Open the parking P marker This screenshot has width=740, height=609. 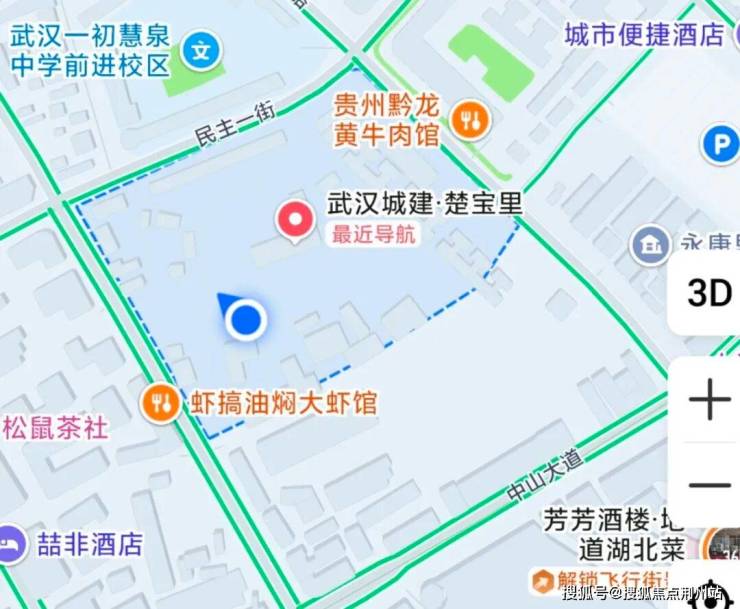[719, 146]
